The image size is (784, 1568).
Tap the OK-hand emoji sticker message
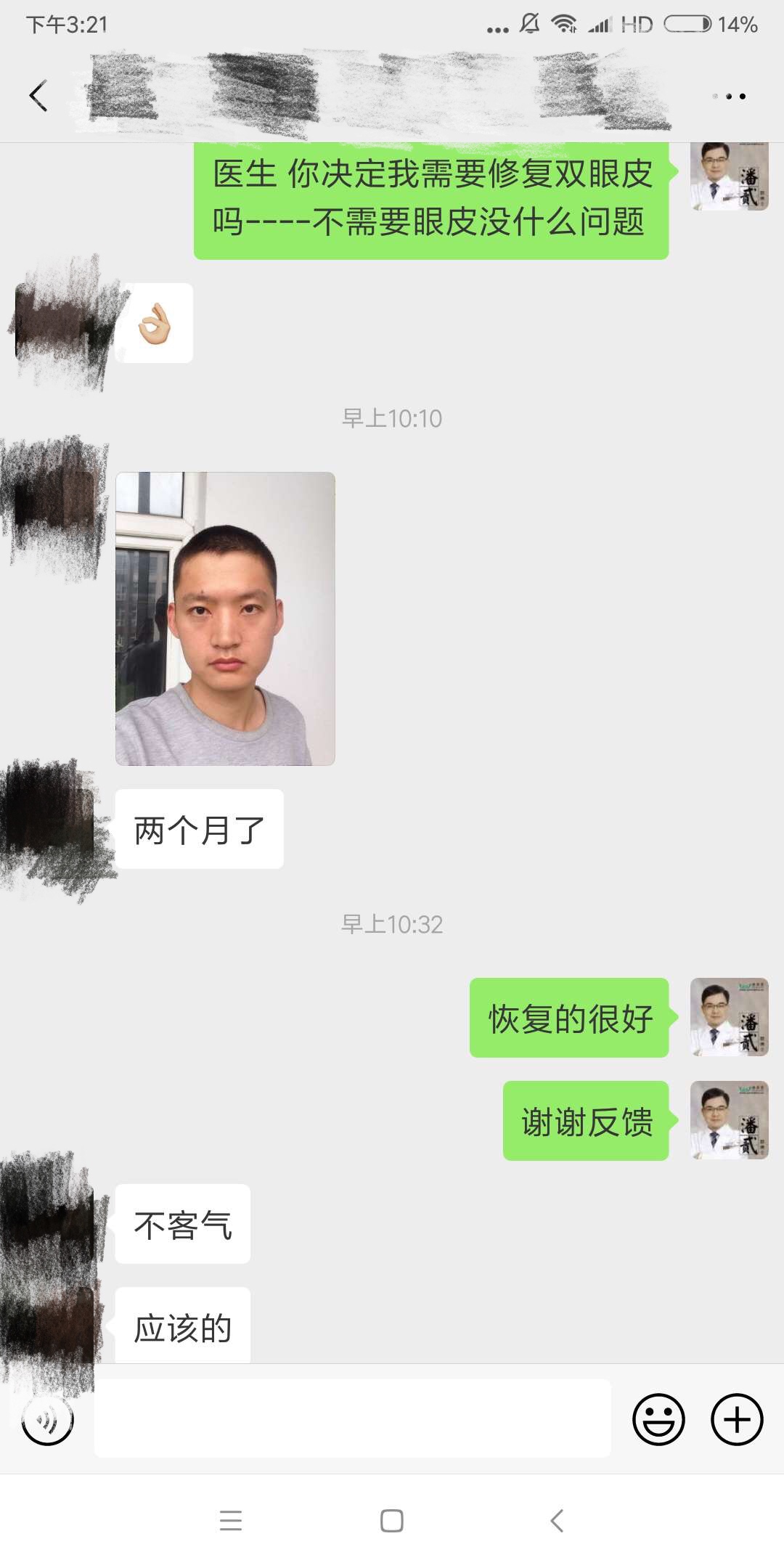(x=155, y=322)
